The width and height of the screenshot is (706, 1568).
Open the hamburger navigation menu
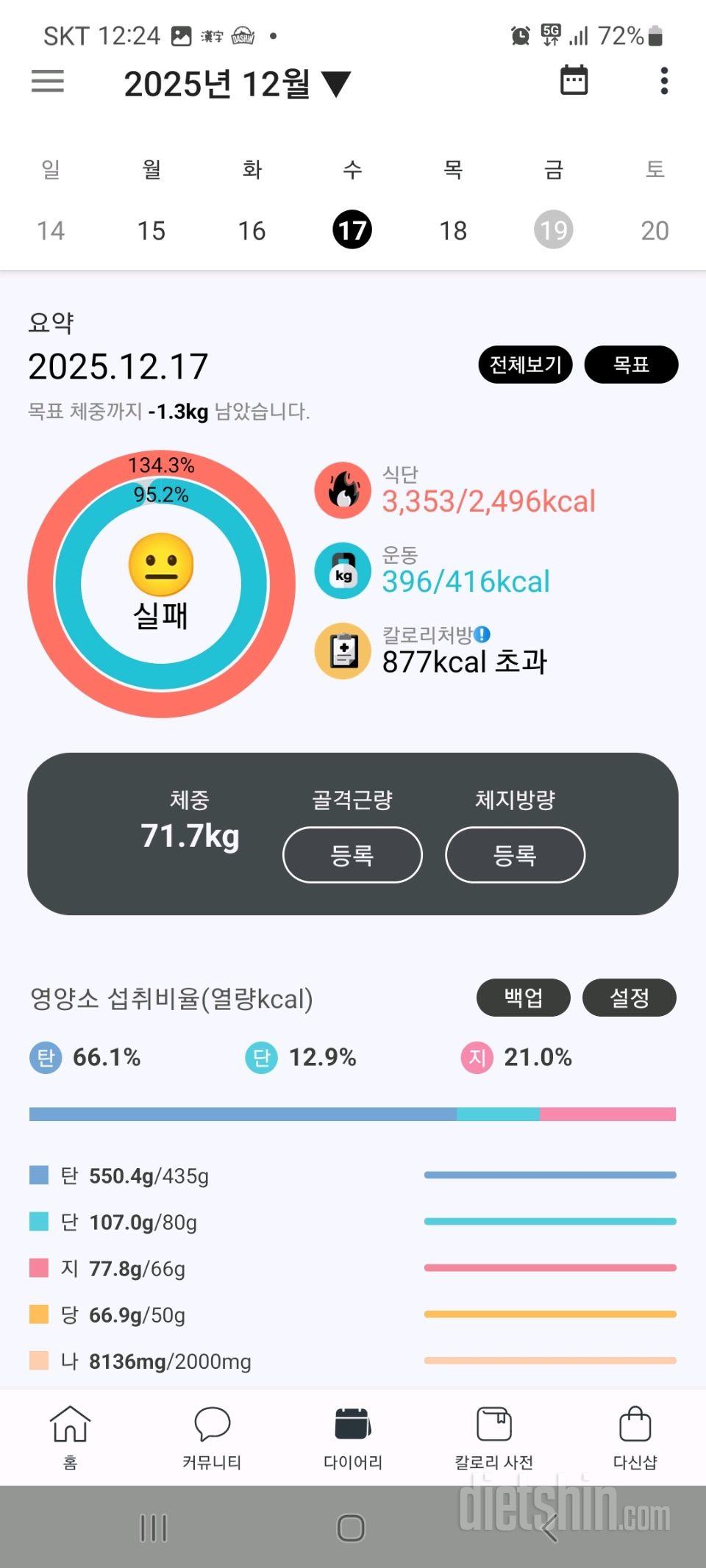(x=46, y=81)
